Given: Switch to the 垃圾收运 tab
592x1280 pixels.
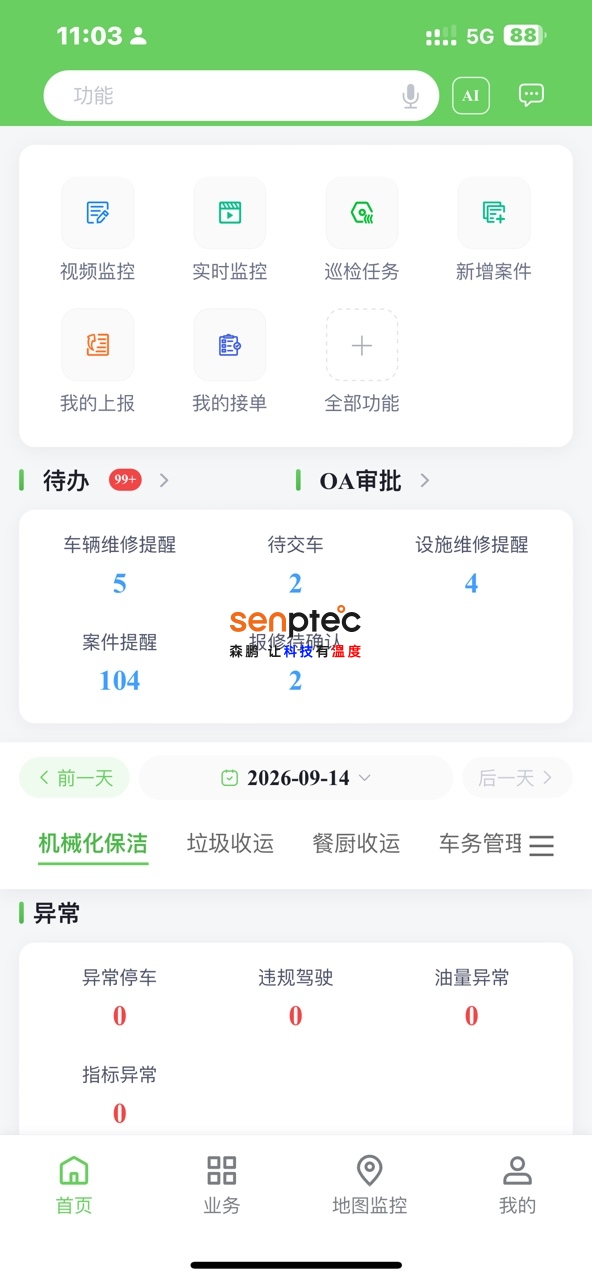Looking at the screenshot, I should (x=230, y=844).
